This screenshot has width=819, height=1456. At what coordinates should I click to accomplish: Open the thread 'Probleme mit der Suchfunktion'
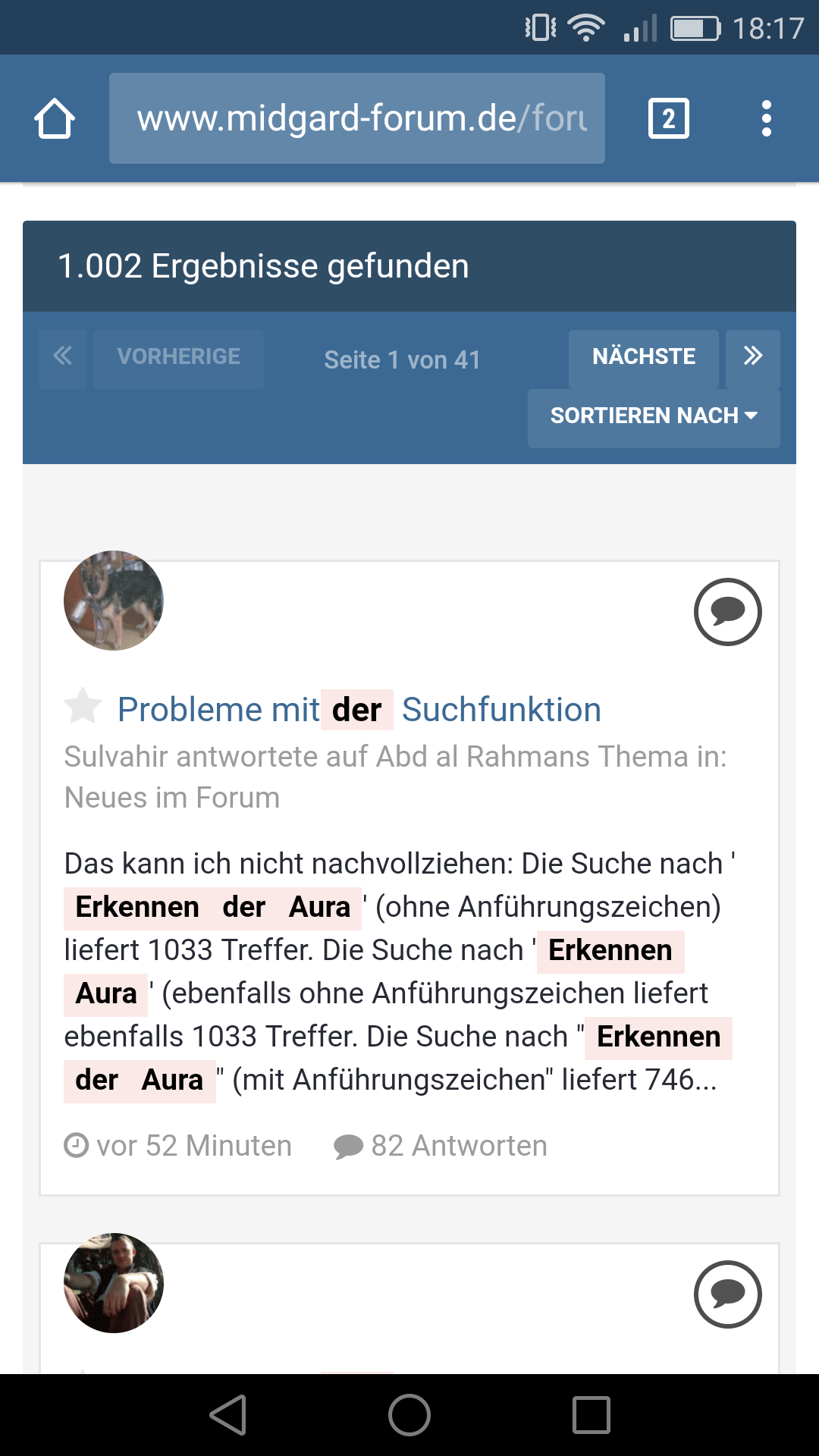click(359, 710)
